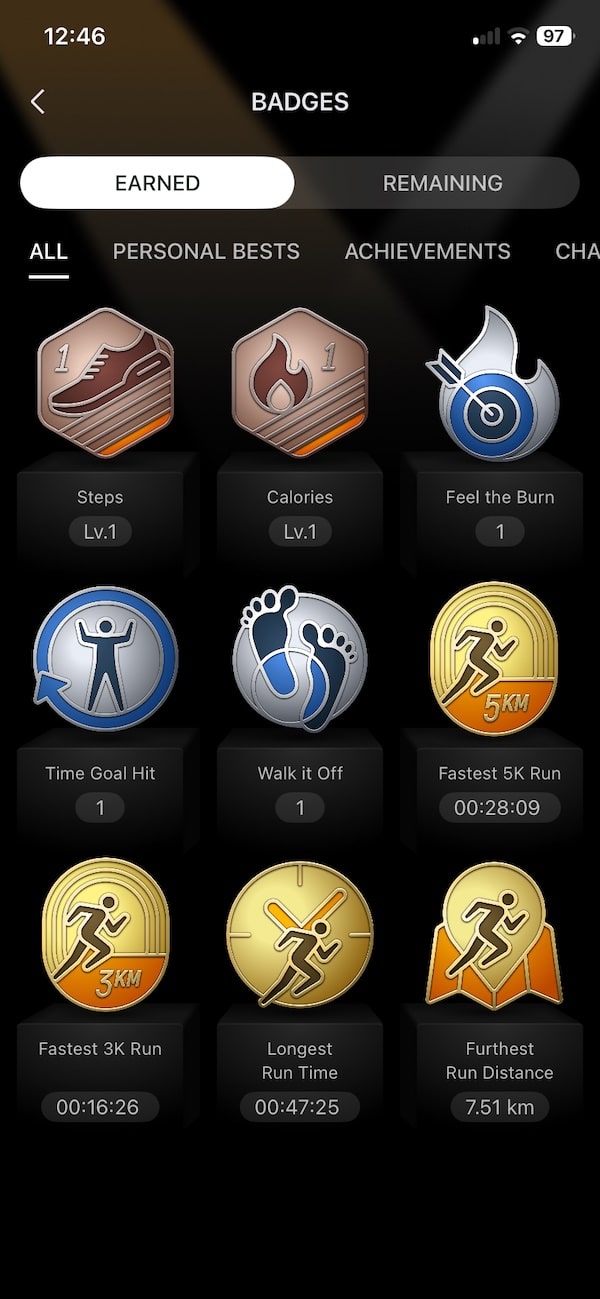Switch to the Achievements tab

point(427,251)
